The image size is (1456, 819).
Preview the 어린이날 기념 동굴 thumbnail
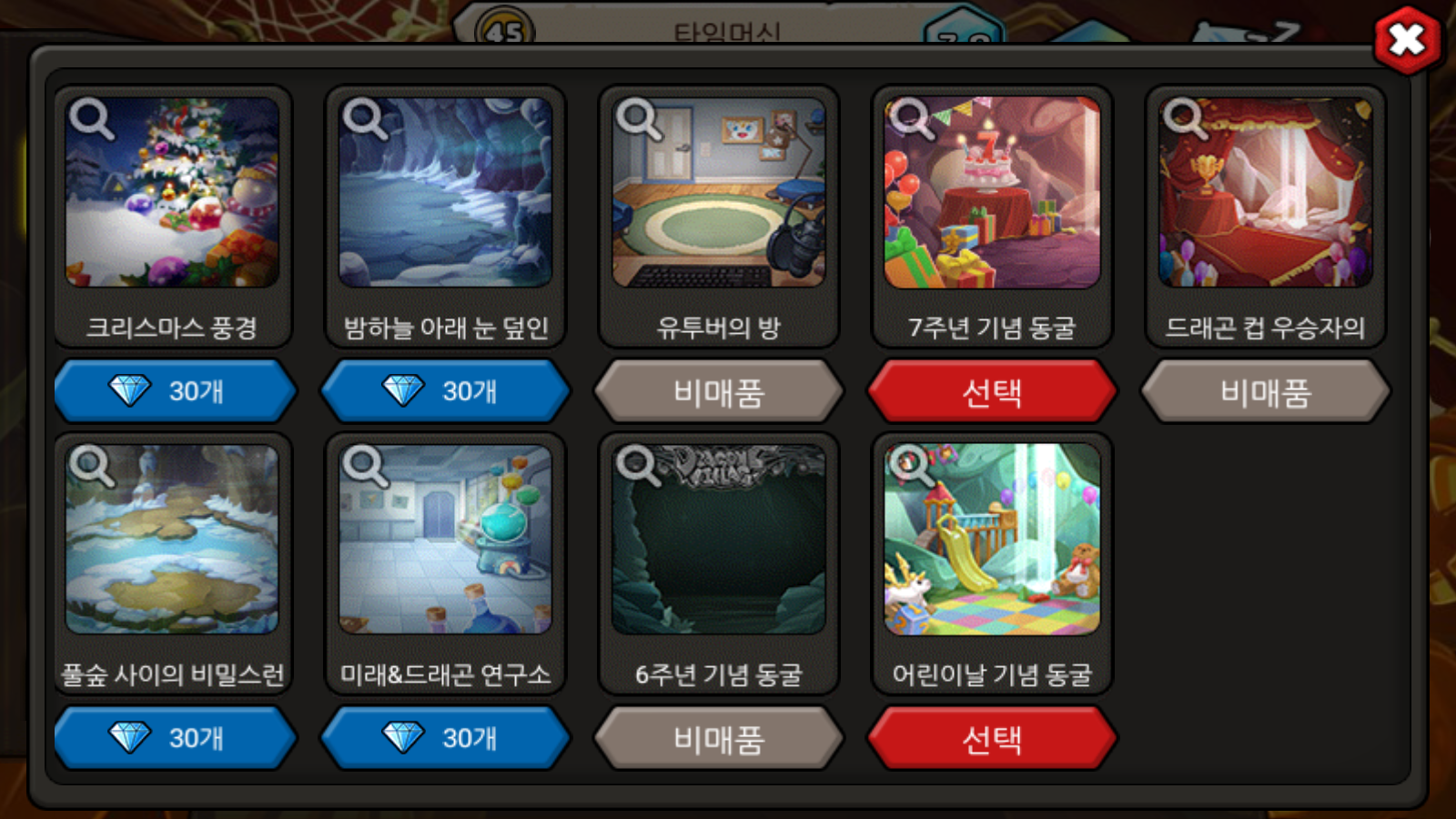tap(992, 540)
